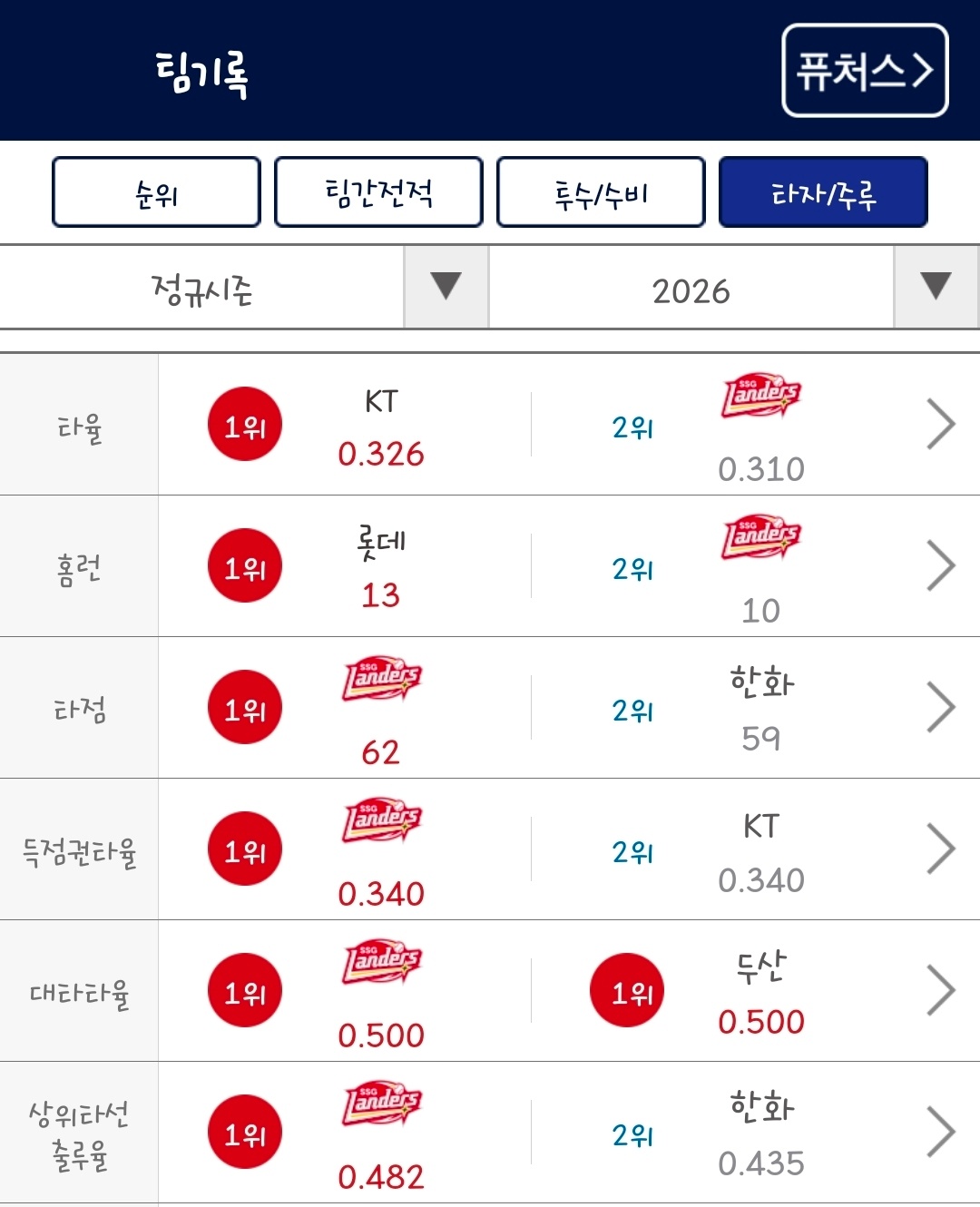Image resolution: width=980 pixels, height=1207 pixels.
Task: Click the red 1위 badge in the 타율 row
Action: pos(244,423)
